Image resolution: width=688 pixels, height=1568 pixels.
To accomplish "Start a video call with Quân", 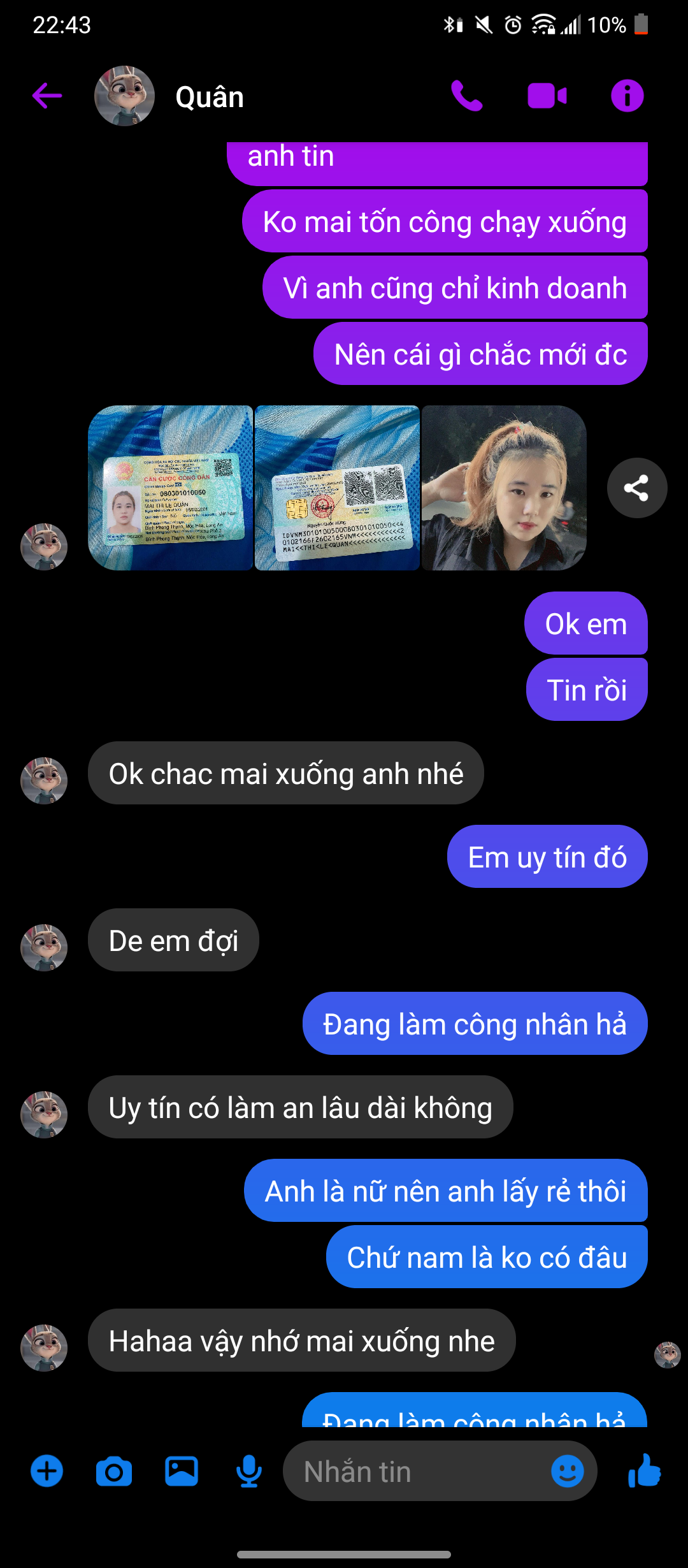I will pos(547,96).
